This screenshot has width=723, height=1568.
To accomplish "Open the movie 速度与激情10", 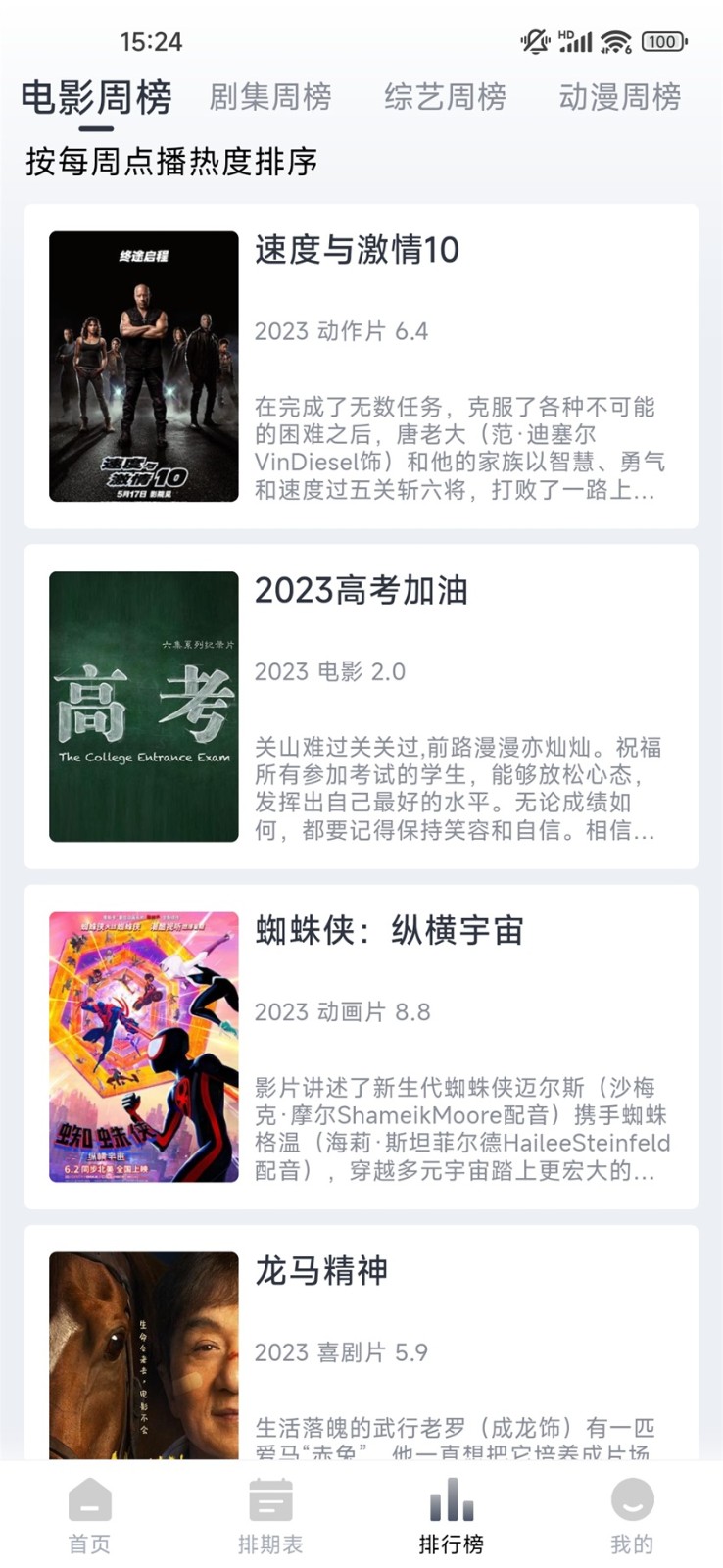I will 357,252.
